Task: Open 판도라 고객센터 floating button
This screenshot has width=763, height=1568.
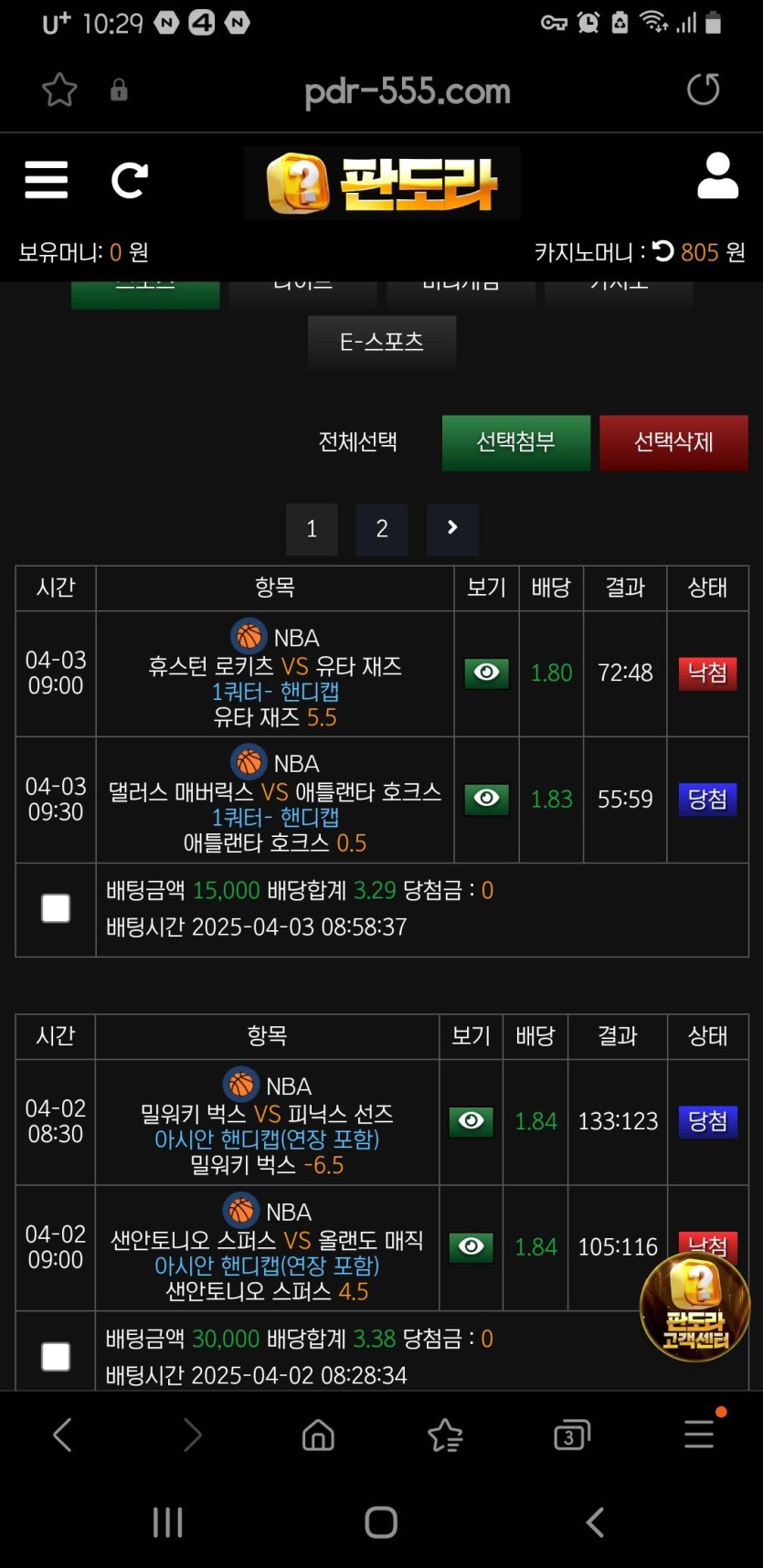Action: pos(694,1308)
